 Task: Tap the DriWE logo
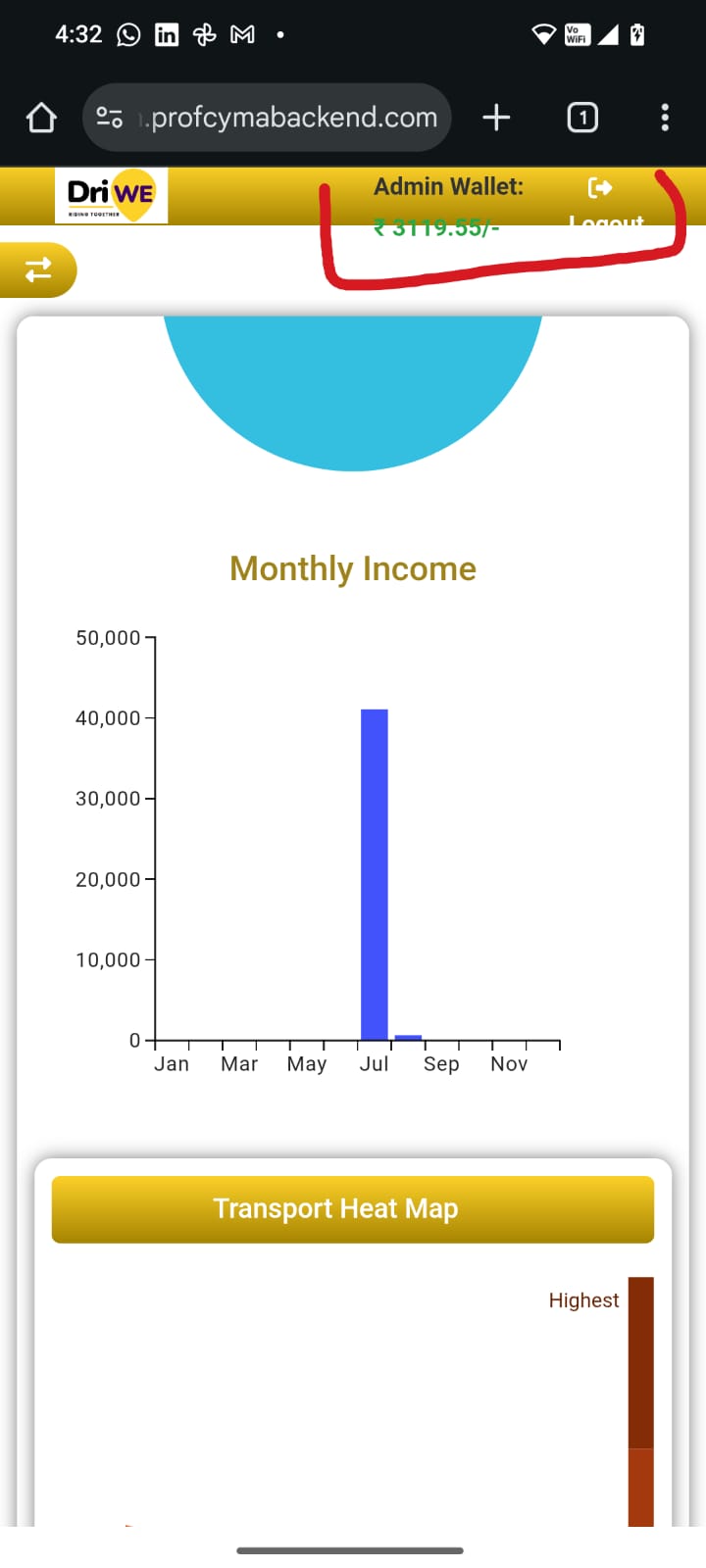pos(111,195)
